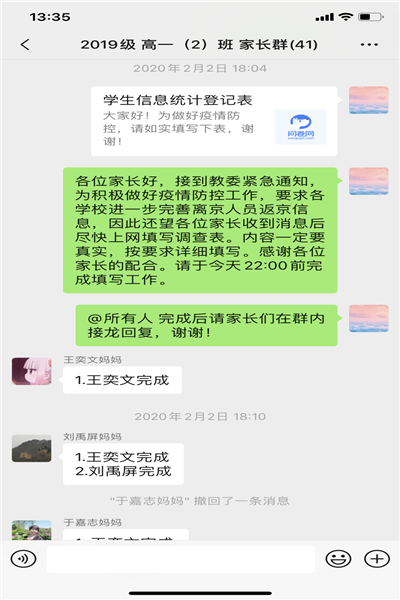Screen dimensions: 400x600
Task: View 于嘉志妈妈's profile avatar
Action: tap(31, 530)
